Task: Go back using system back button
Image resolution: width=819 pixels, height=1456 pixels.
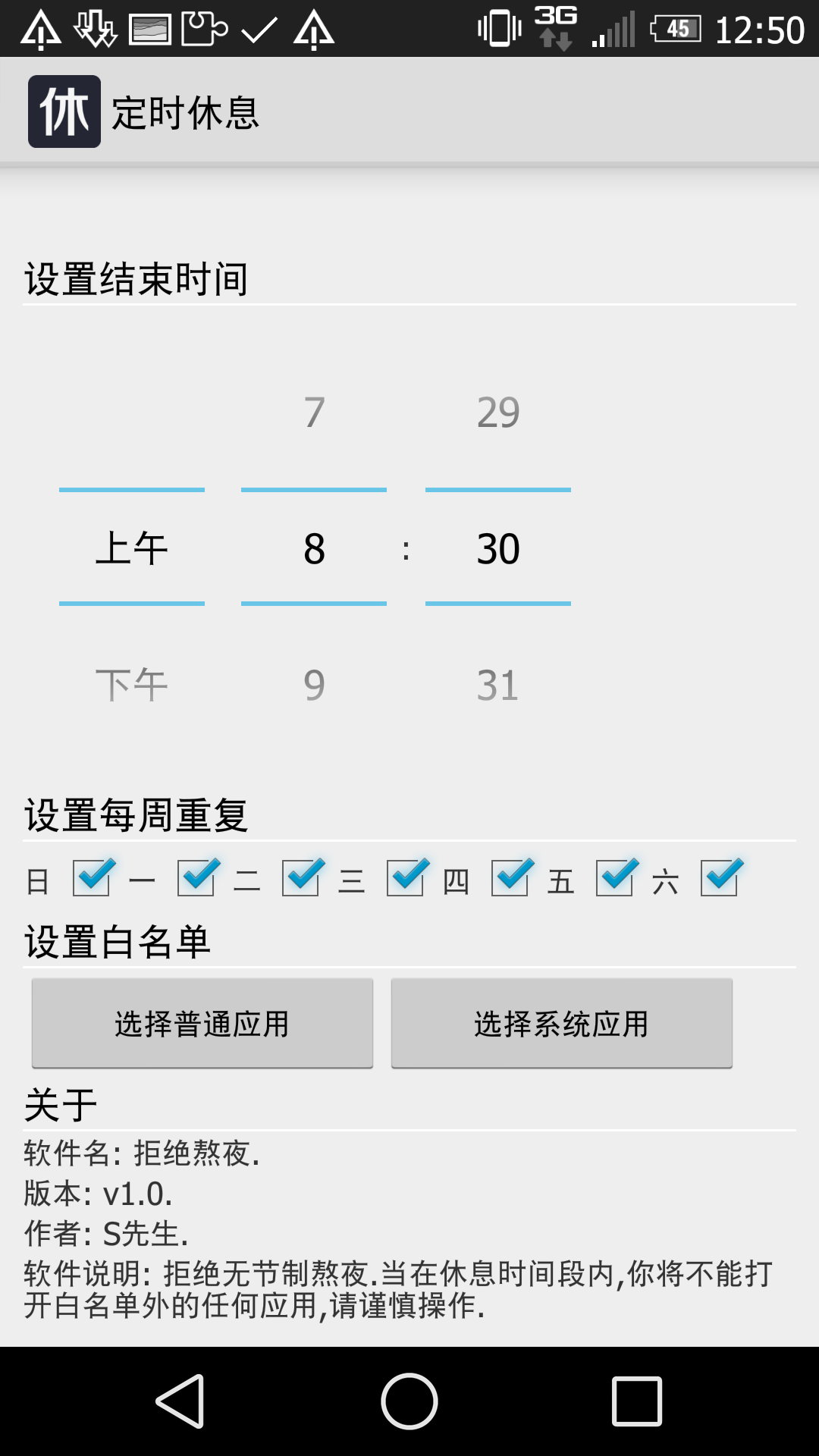Action: click(180, 1401)
